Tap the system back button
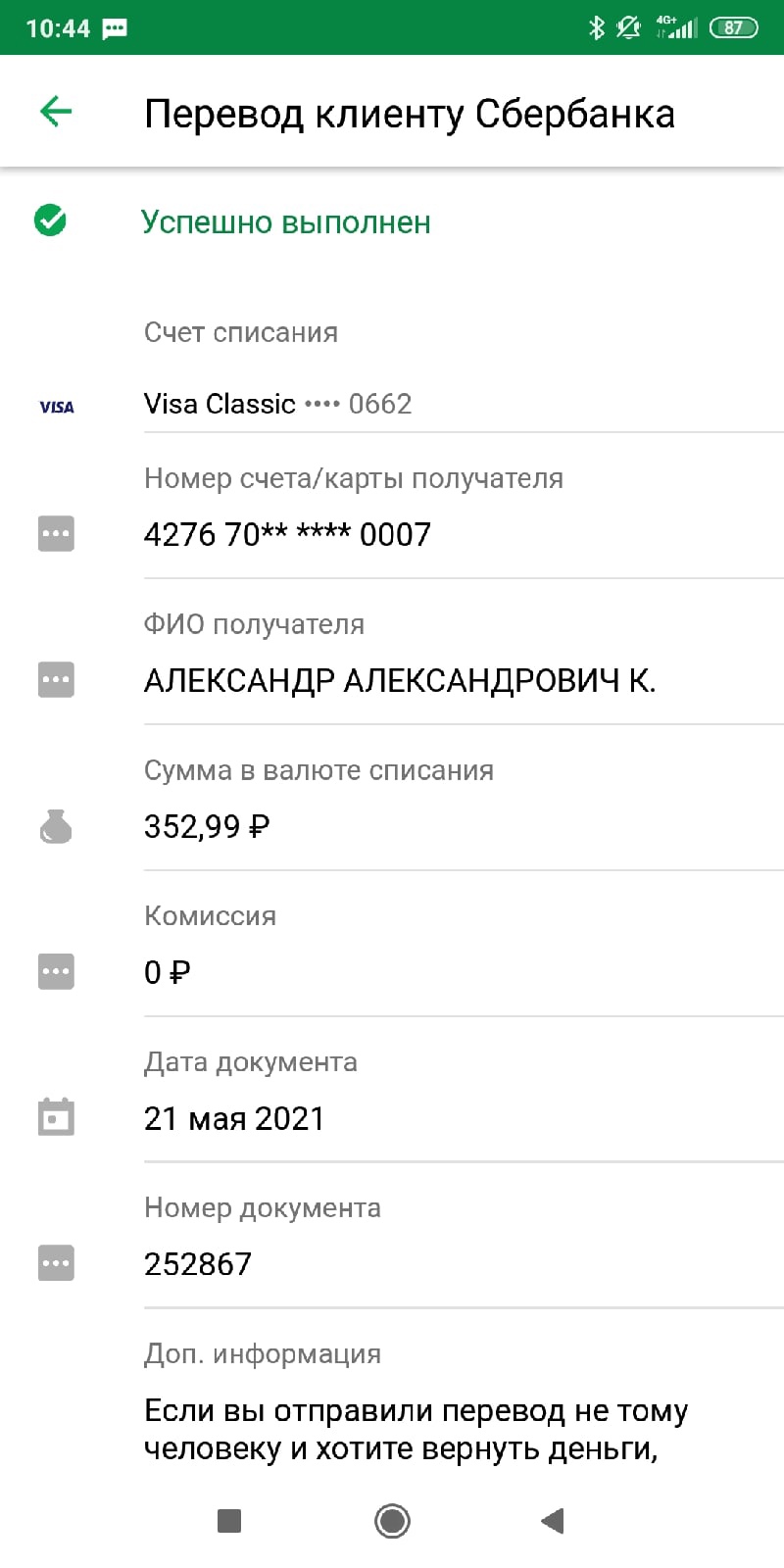The image size is (784, 1568). coord(553,1521)
